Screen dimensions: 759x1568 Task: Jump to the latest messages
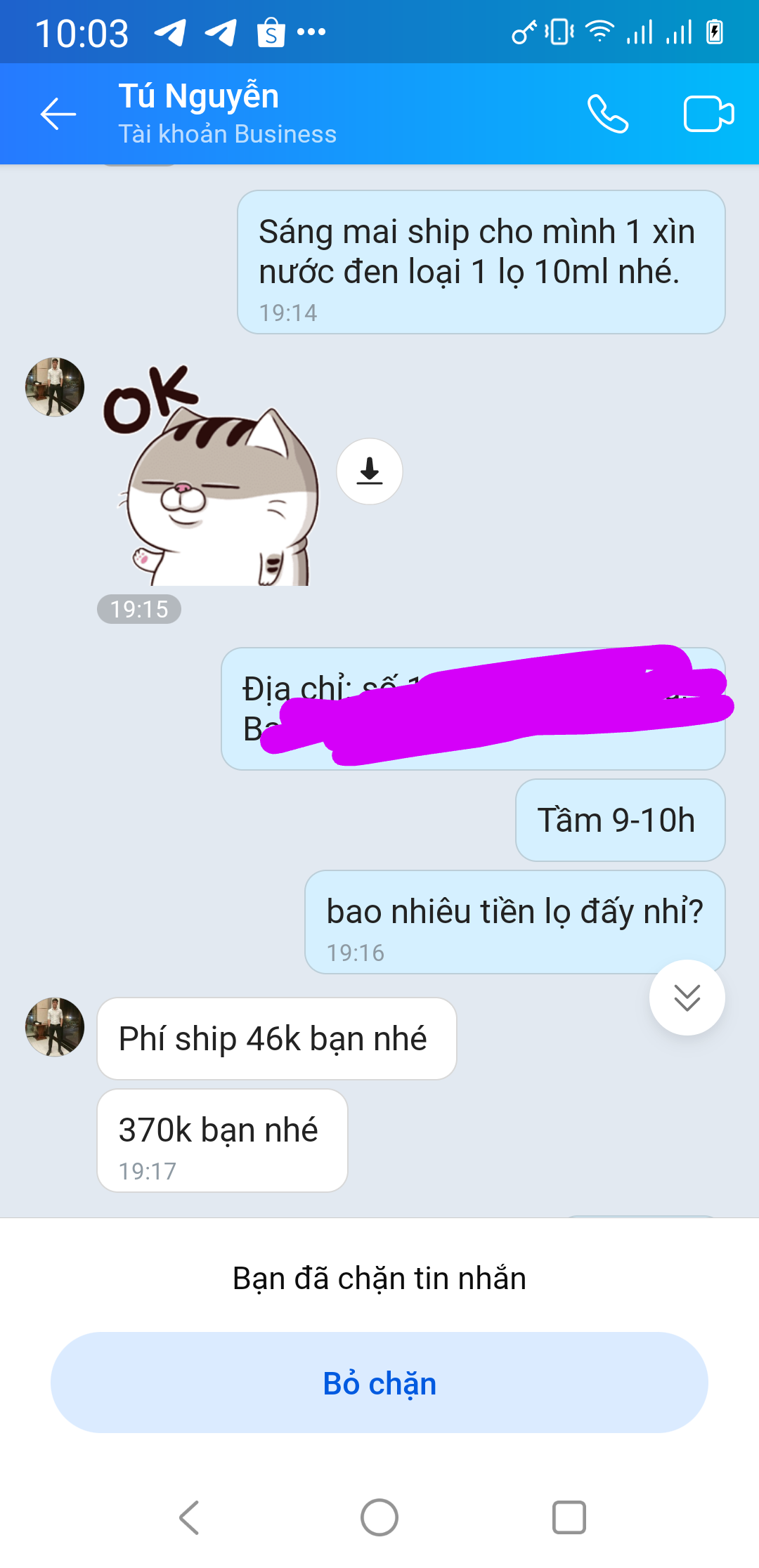point(687,998)
